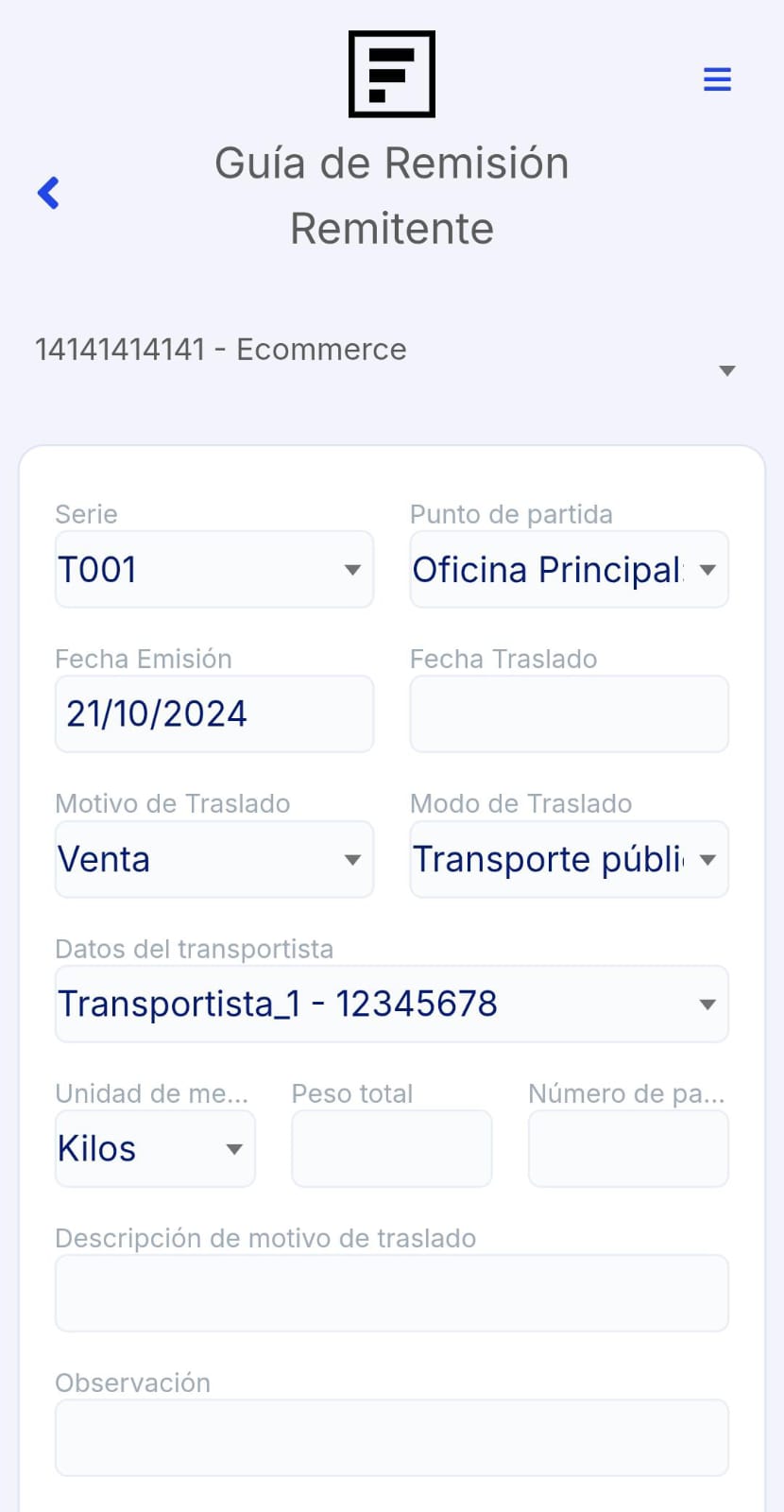This screenshot has height=1512, width=784.
Task: Open the Serie dropdown arrow
Action: (x=352, y=570)
